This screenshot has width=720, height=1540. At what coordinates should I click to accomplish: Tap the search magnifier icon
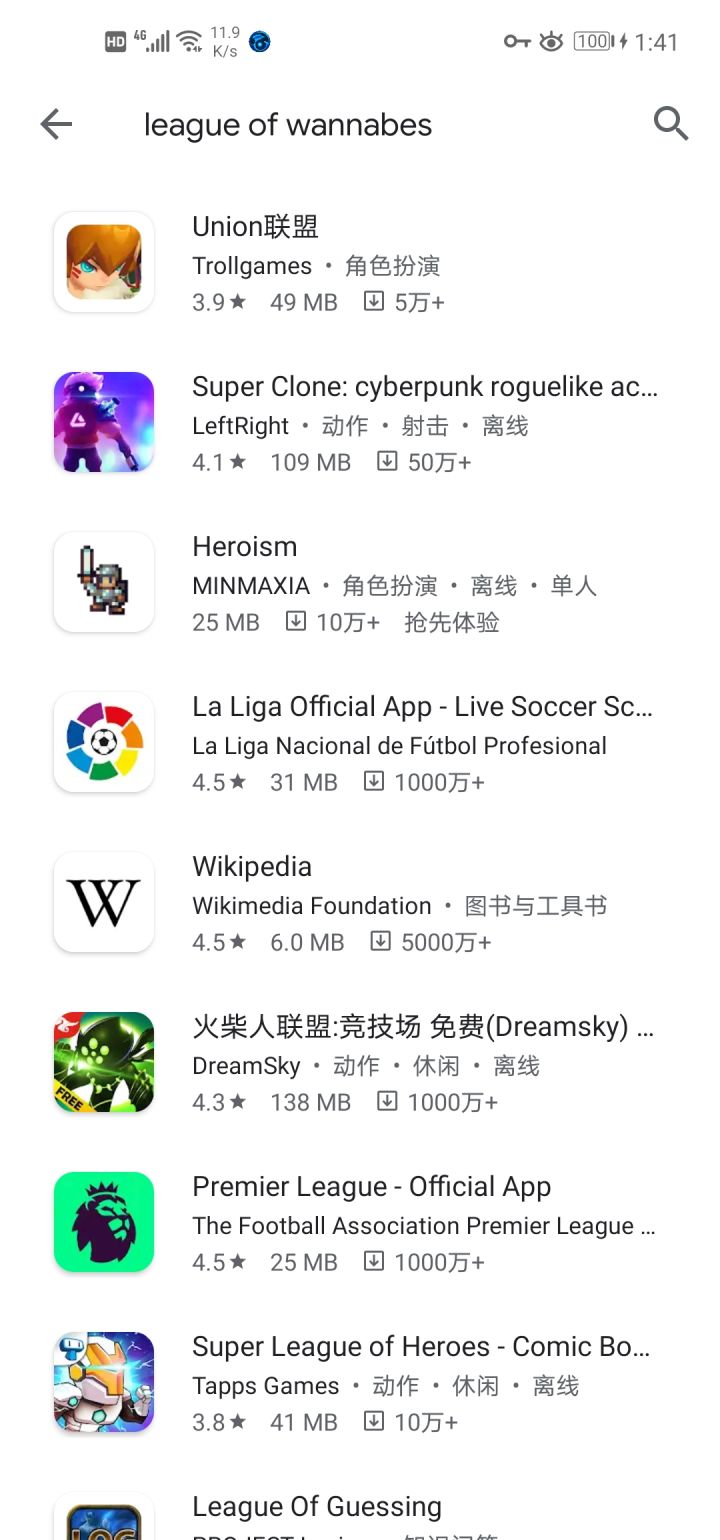tap(670, 124)
